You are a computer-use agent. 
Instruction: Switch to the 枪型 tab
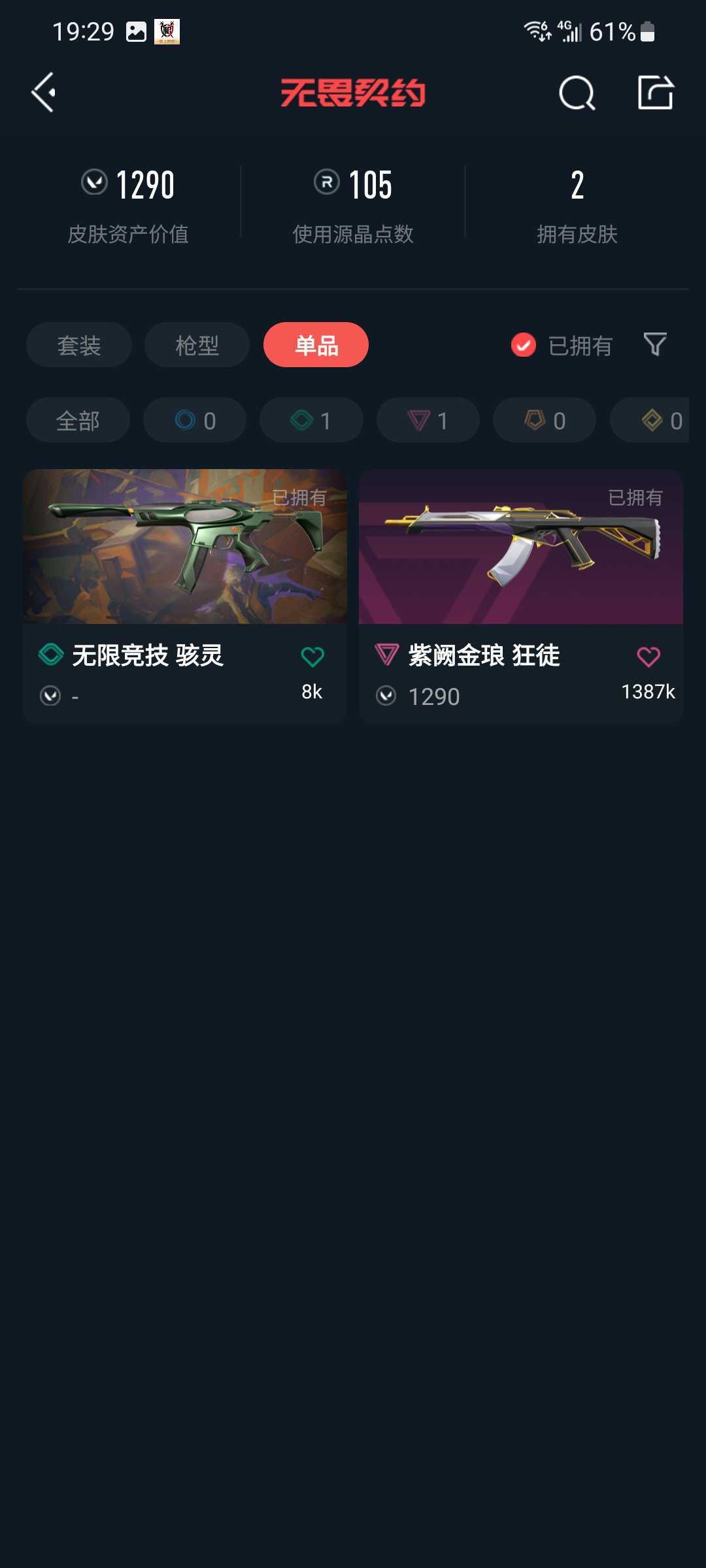tap(197, 344)
